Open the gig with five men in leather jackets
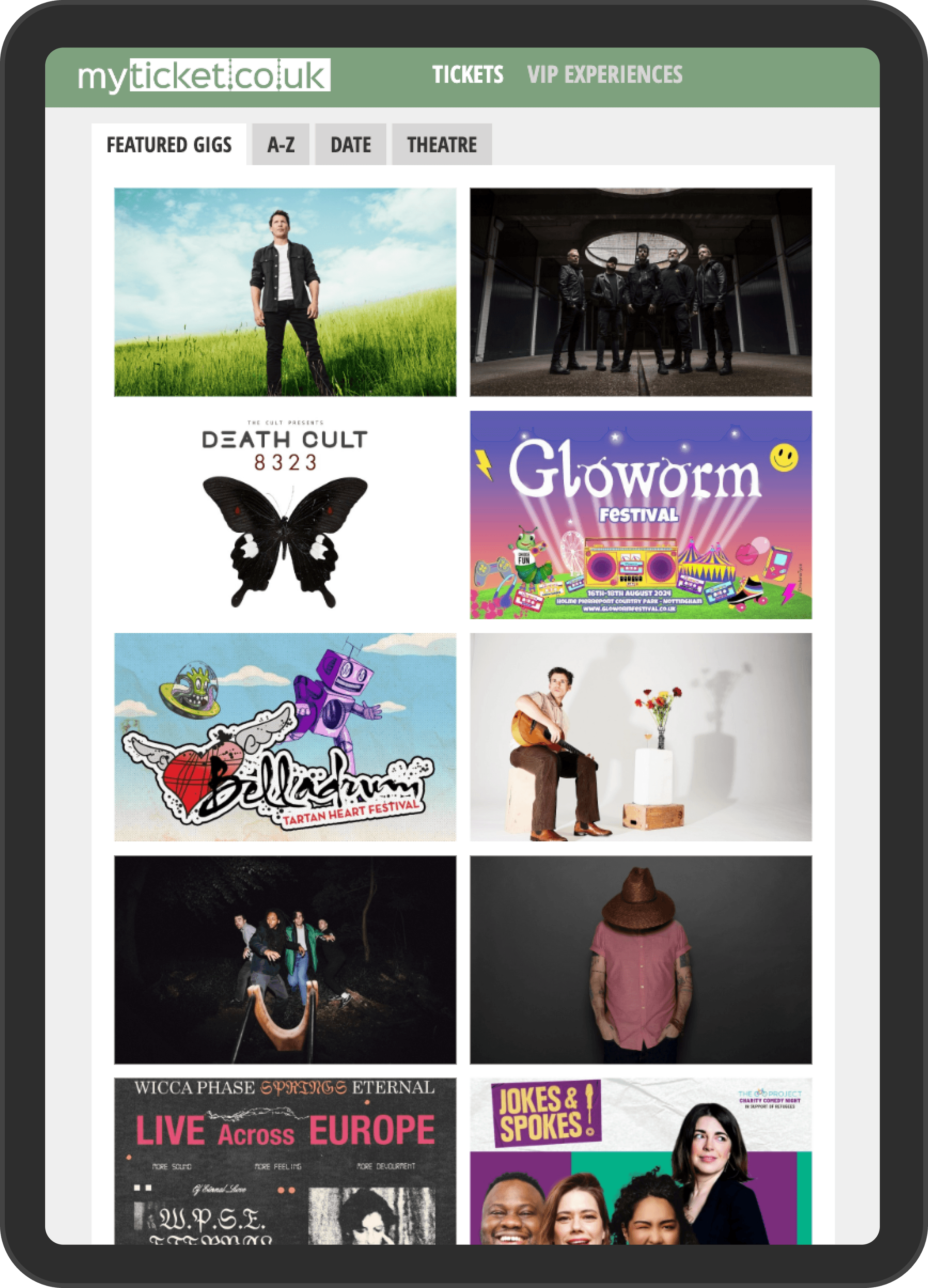 (x=641, y=292)
